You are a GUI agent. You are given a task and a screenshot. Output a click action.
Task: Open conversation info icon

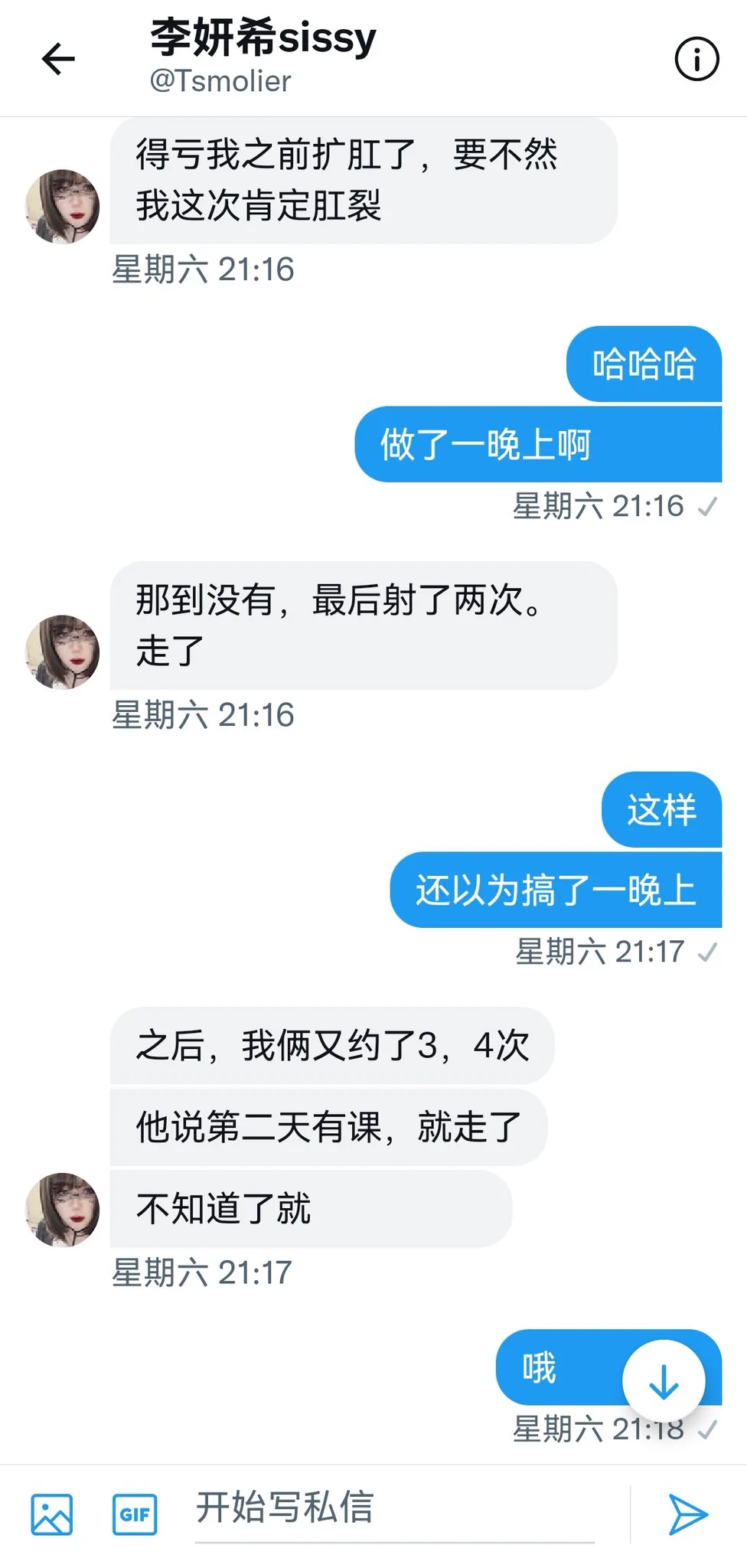pyautogui.click(x=696, y=59)
